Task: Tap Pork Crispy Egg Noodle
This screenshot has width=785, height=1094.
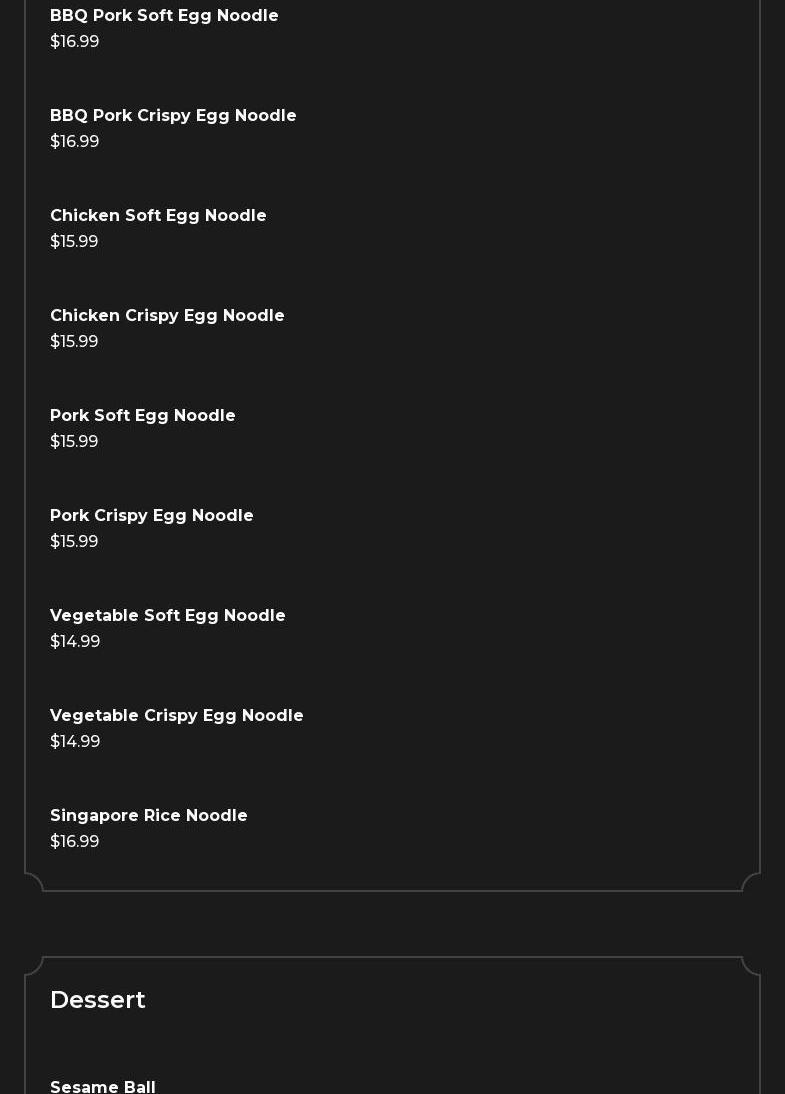Action: (152, 516)
